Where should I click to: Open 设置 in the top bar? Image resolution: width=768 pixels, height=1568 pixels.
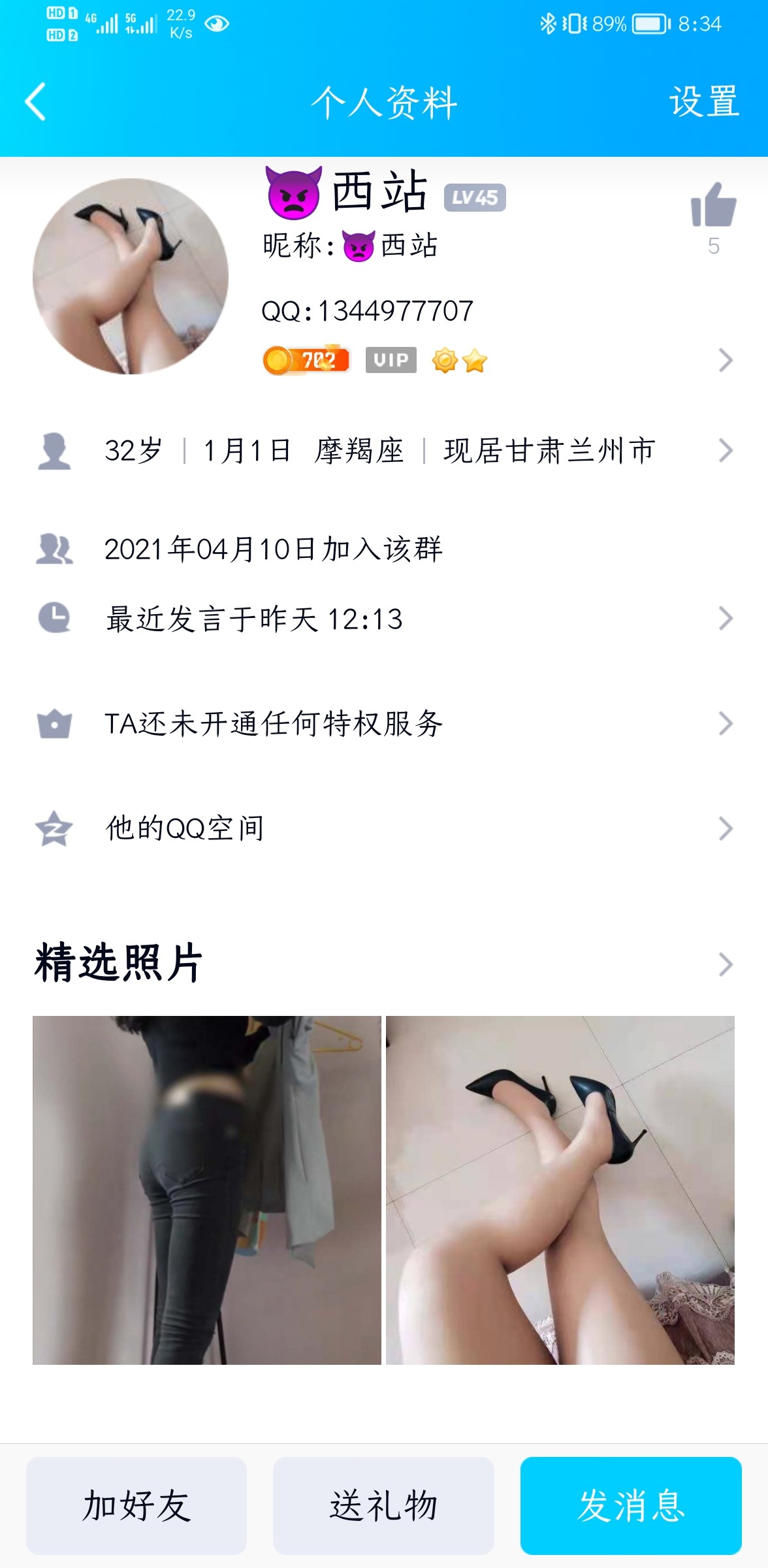(703, 101)
